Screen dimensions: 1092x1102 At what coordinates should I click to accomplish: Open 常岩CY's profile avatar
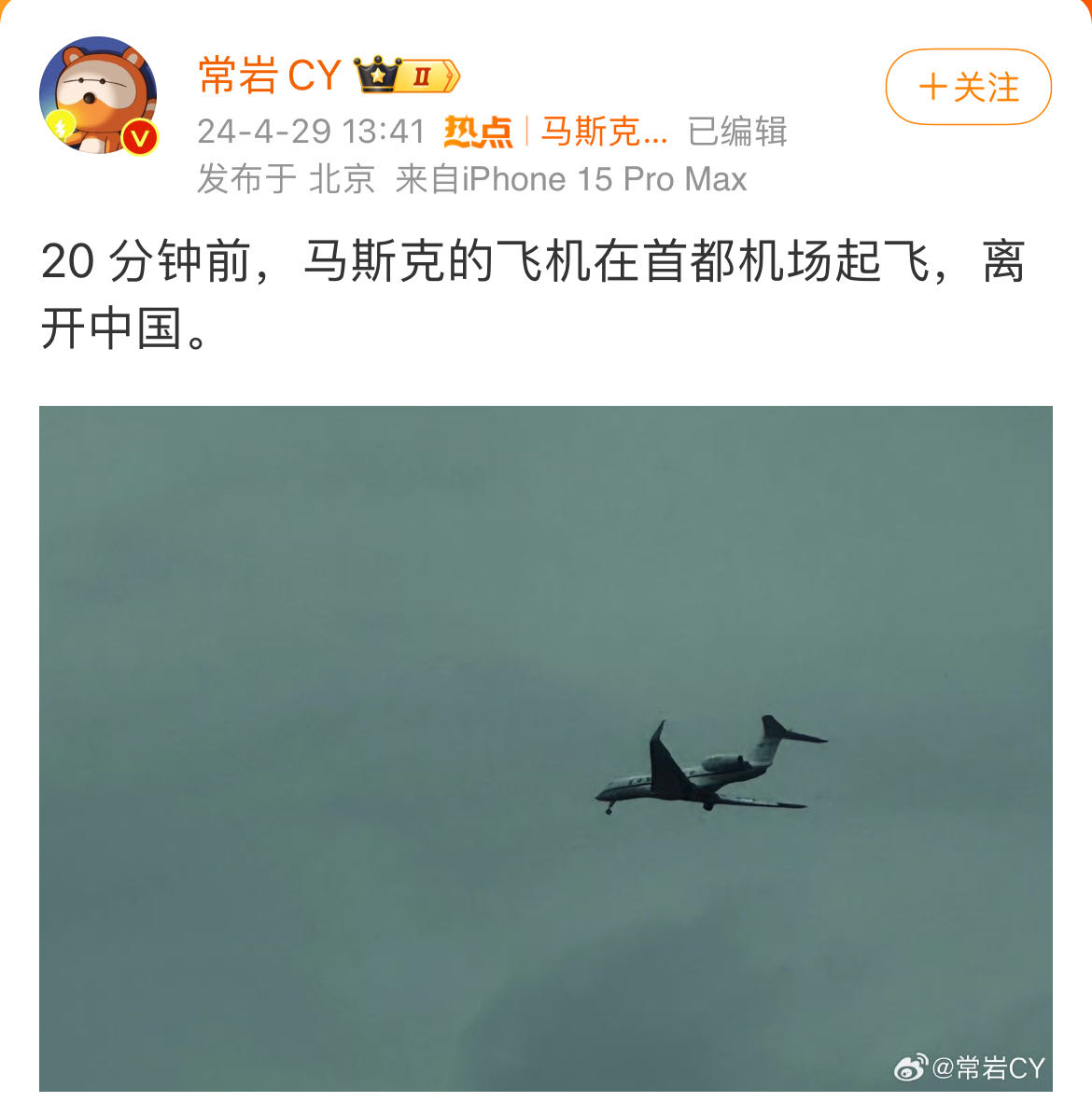coord(98,95)
